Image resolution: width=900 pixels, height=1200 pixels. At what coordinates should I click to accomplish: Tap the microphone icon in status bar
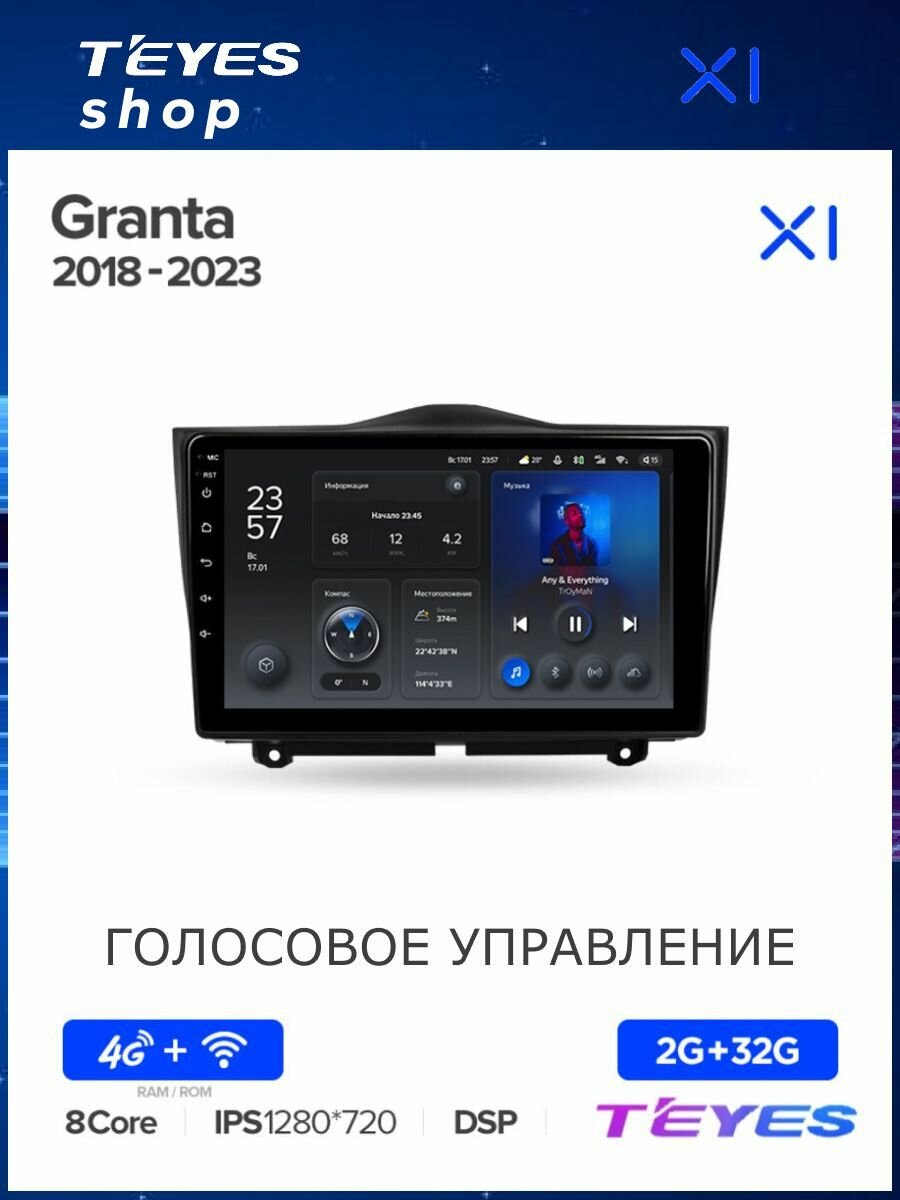point(557,460)
